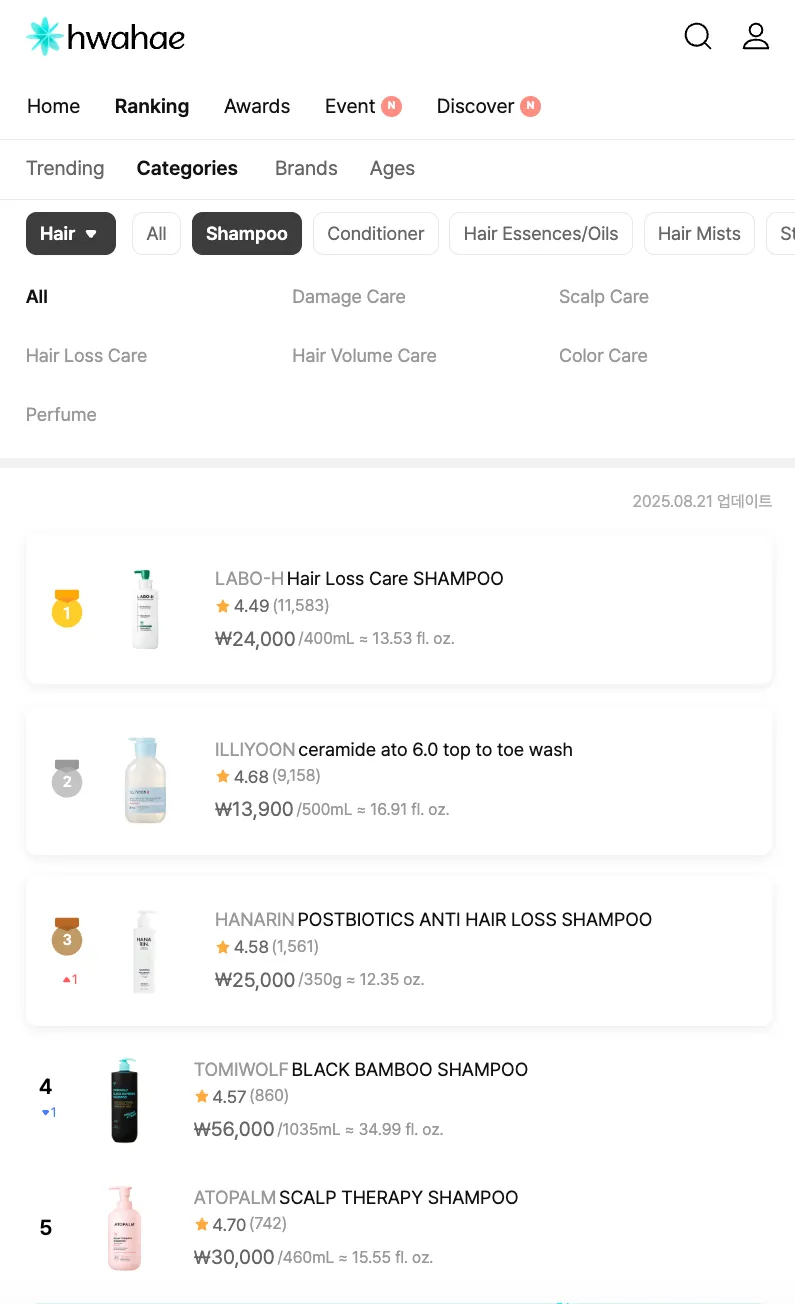Open TOMIWOLF Black Bamboo Shampoo item
The image size is (795, 1304).
click(399, 1100)
